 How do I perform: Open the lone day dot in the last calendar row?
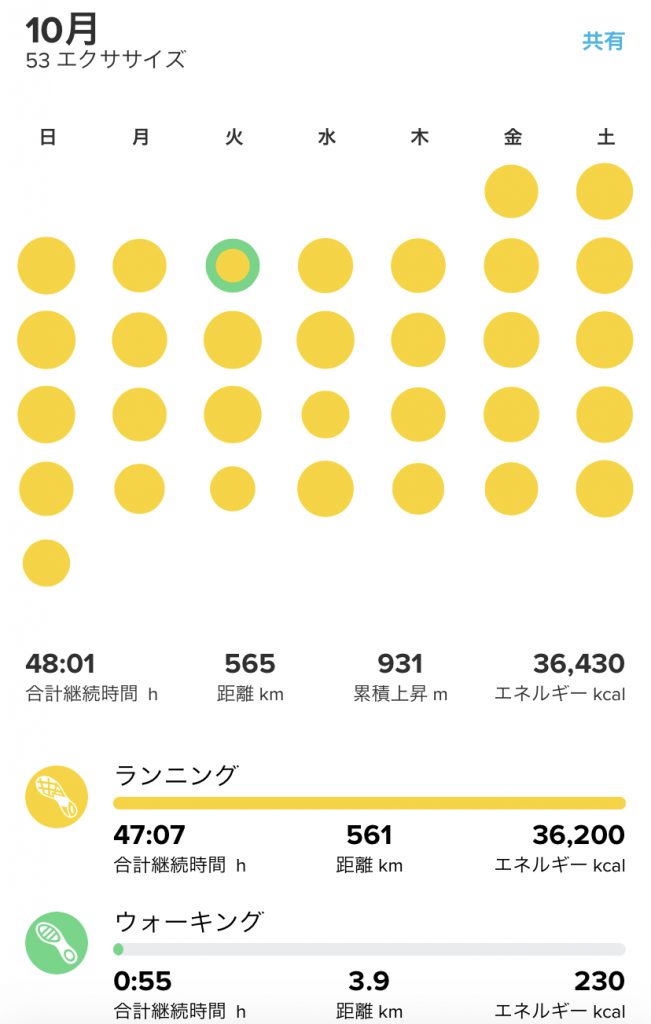[x=46, y=563]
